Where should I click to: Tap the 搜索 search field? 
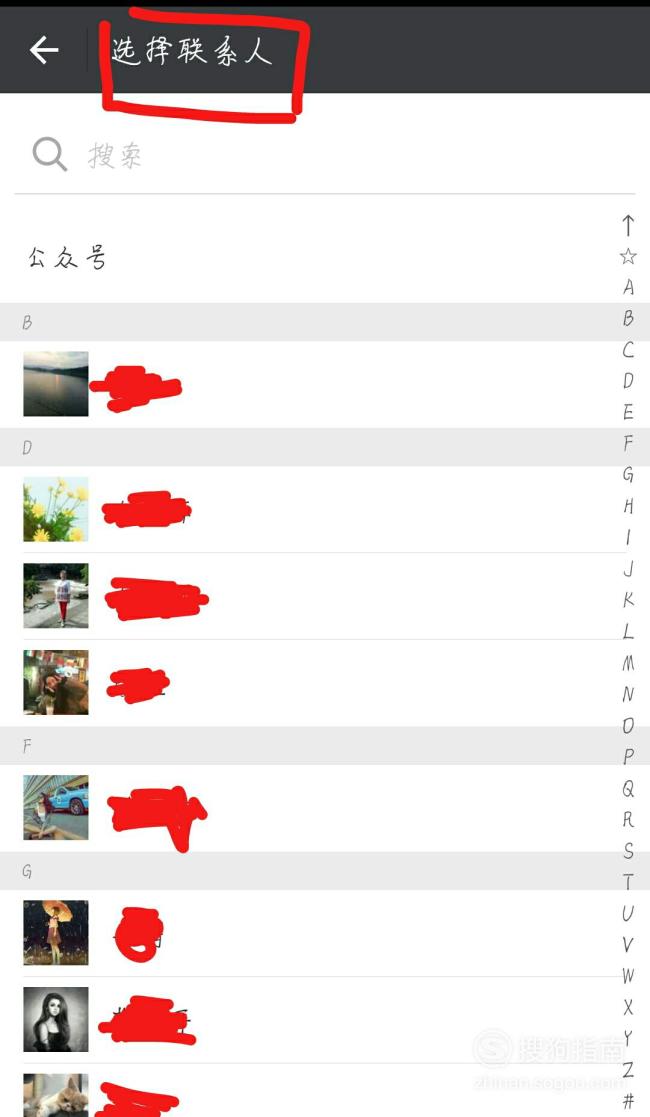coord(324,155)
